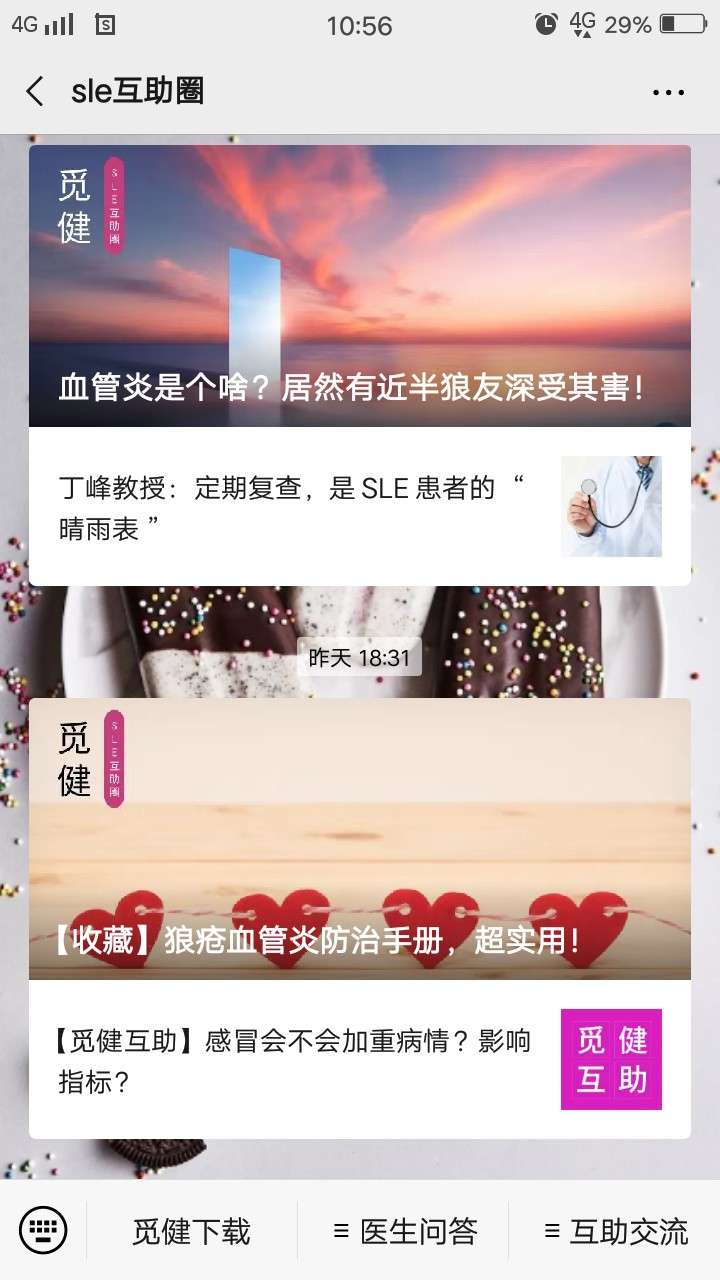Select the 觅健下载 menu item
This screenshot has height=1280, width=720.
[x=191, y=1231]
